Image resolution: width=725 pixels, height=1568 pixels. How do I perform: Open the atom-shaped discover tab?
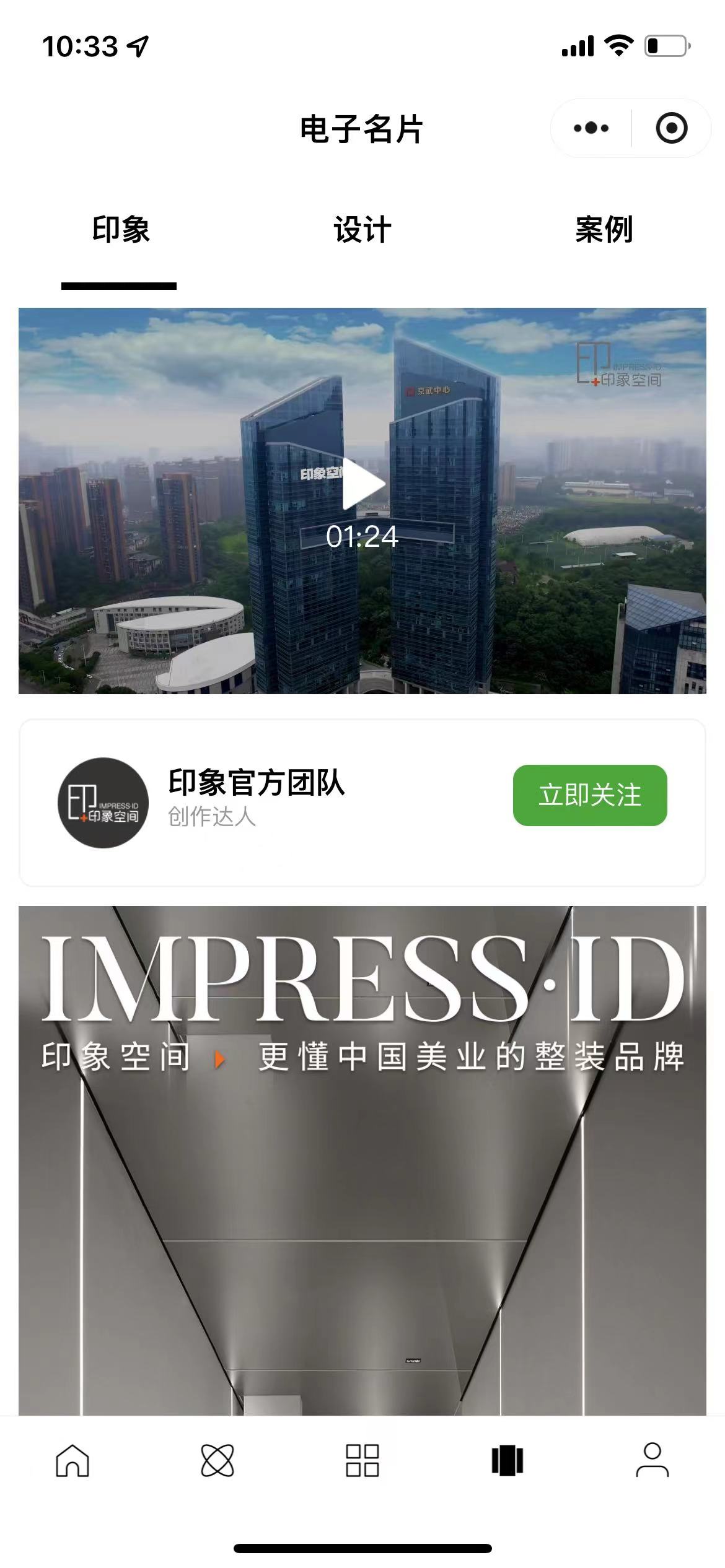tap(217, 1460)
